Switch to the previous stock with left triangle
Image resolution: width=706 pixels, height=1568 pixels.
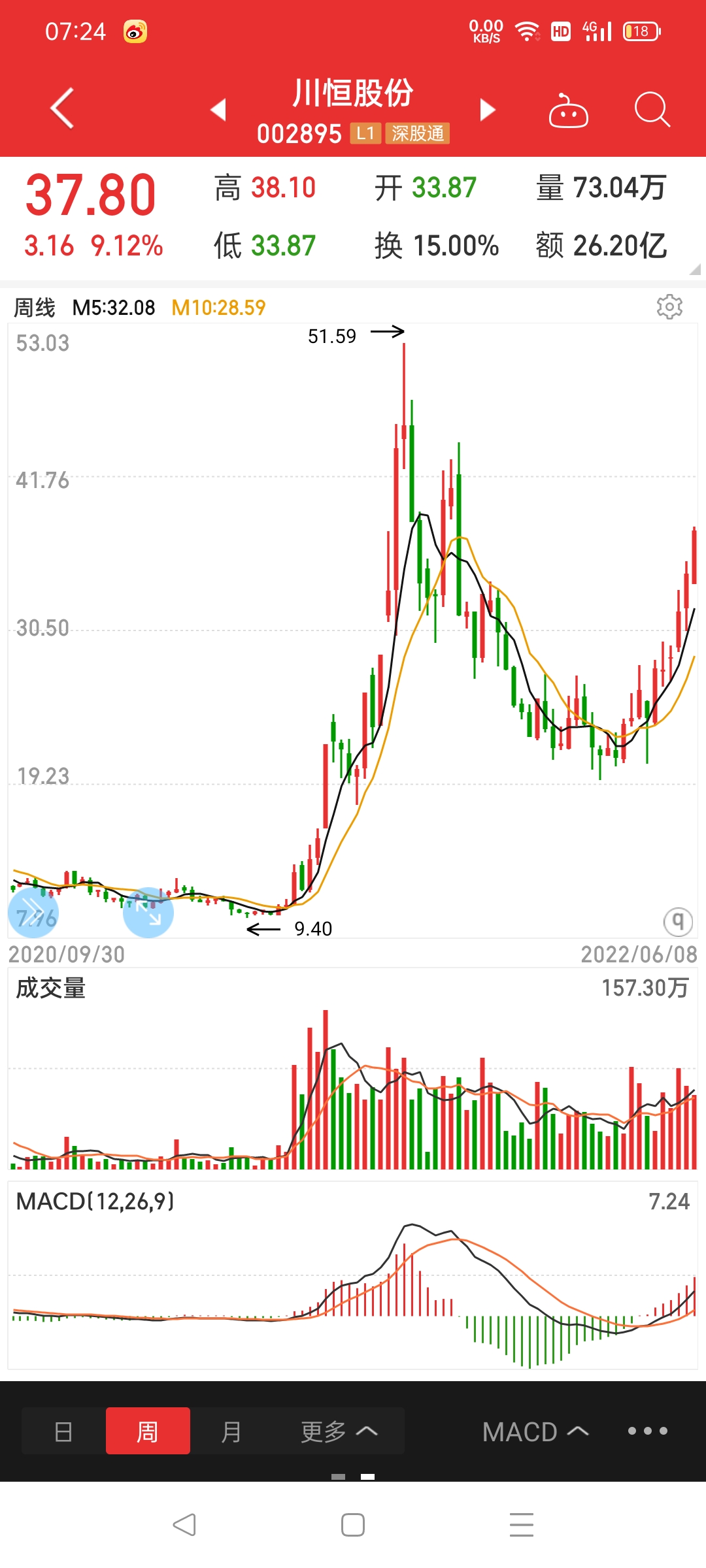(219, 109)
